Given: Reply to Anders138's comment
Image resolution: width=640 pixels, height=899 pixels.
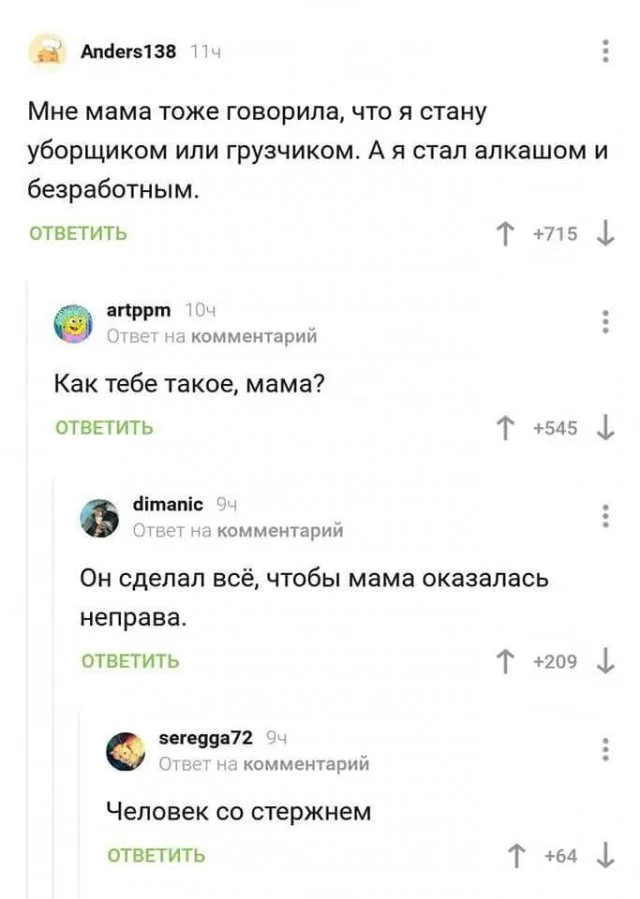Looking at the screenshot, I should 78,234.
